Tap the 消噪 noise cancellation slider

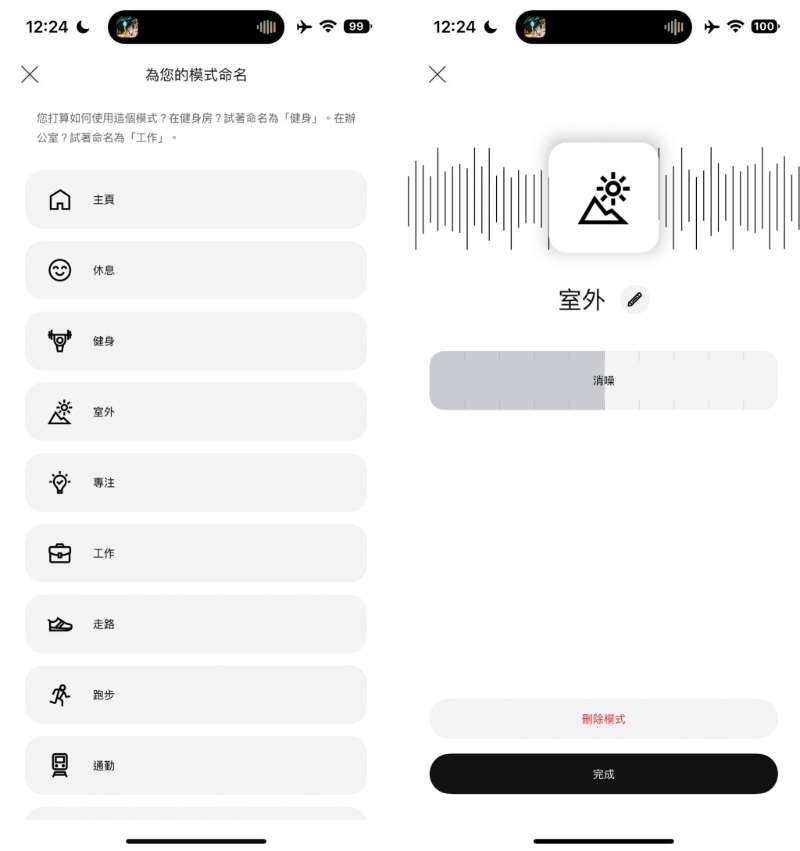point(603,381)
